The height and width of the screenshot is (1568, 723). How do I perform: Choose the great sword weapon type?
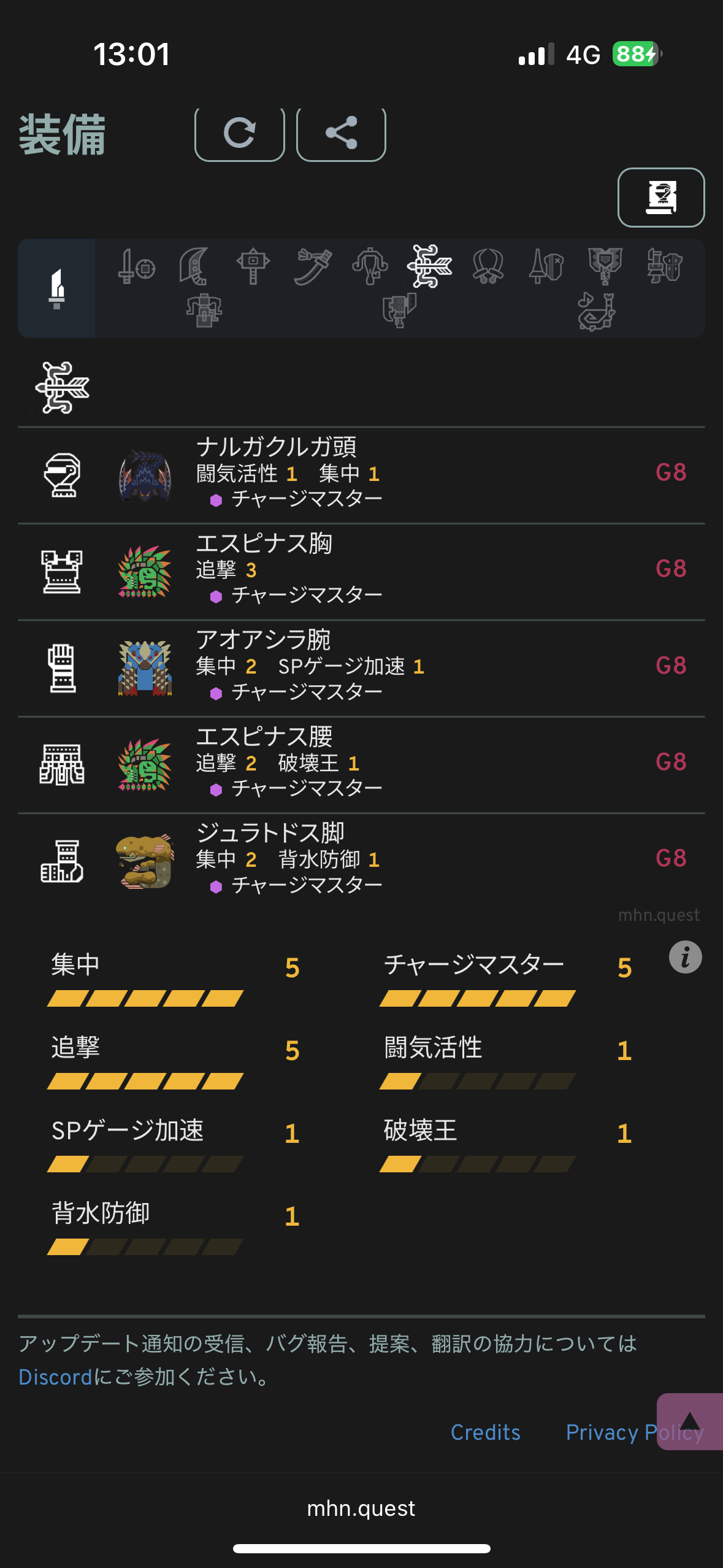(193, 267)
